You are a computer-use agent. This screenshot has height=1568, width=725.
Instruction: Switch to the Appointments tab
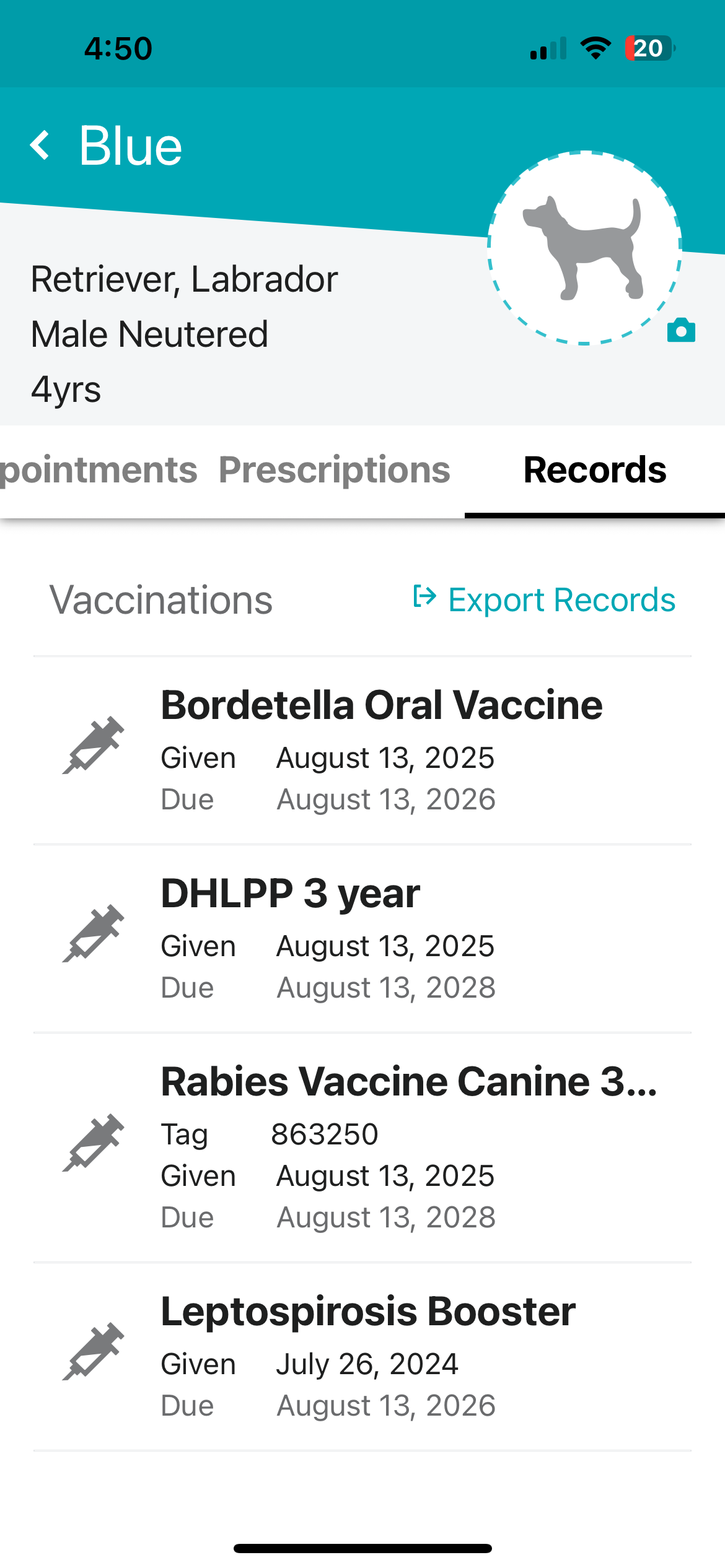pos(98,470)
